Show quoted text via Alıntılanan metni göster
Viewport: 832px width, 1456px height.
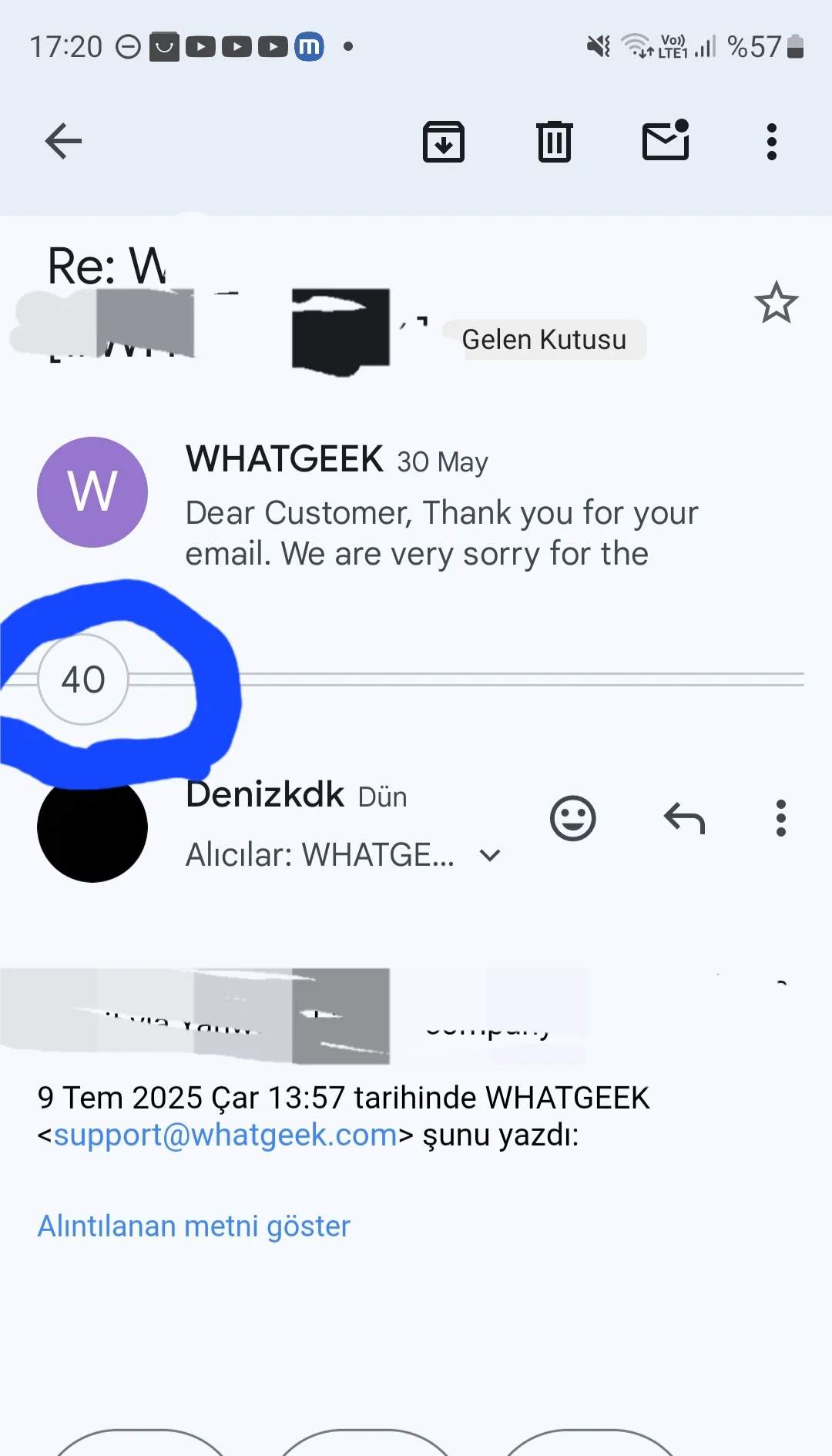[194, 1226]
